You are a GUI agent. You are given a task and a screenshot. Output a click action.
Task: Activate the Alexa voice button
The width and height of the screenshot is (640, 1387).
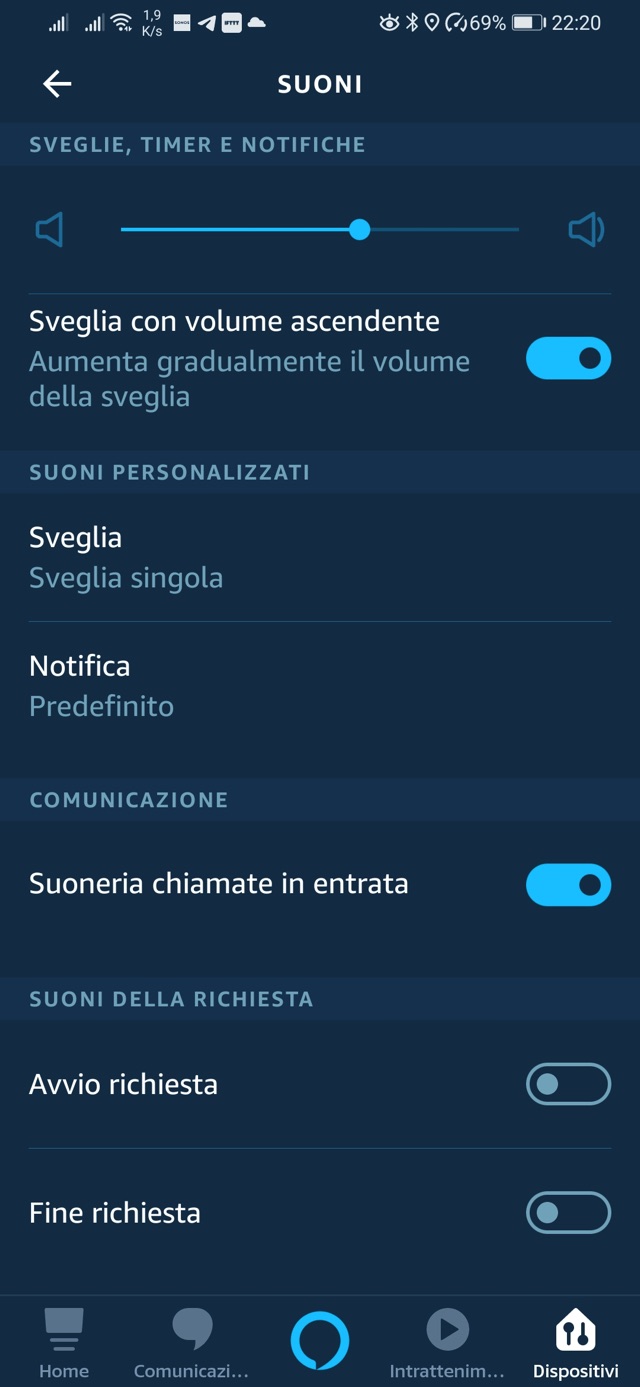tap(320, 1340)
